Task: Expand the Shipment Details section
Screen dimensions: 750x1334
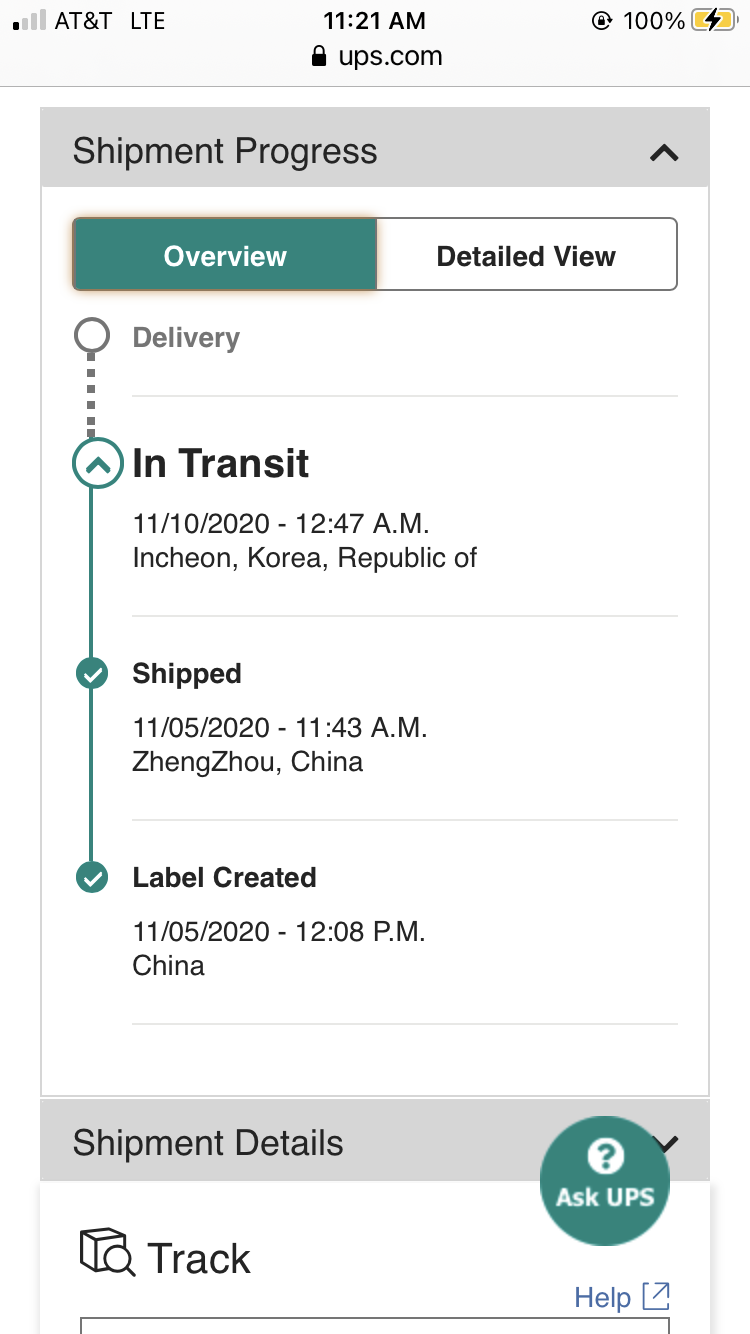Action: point(207,1143)
